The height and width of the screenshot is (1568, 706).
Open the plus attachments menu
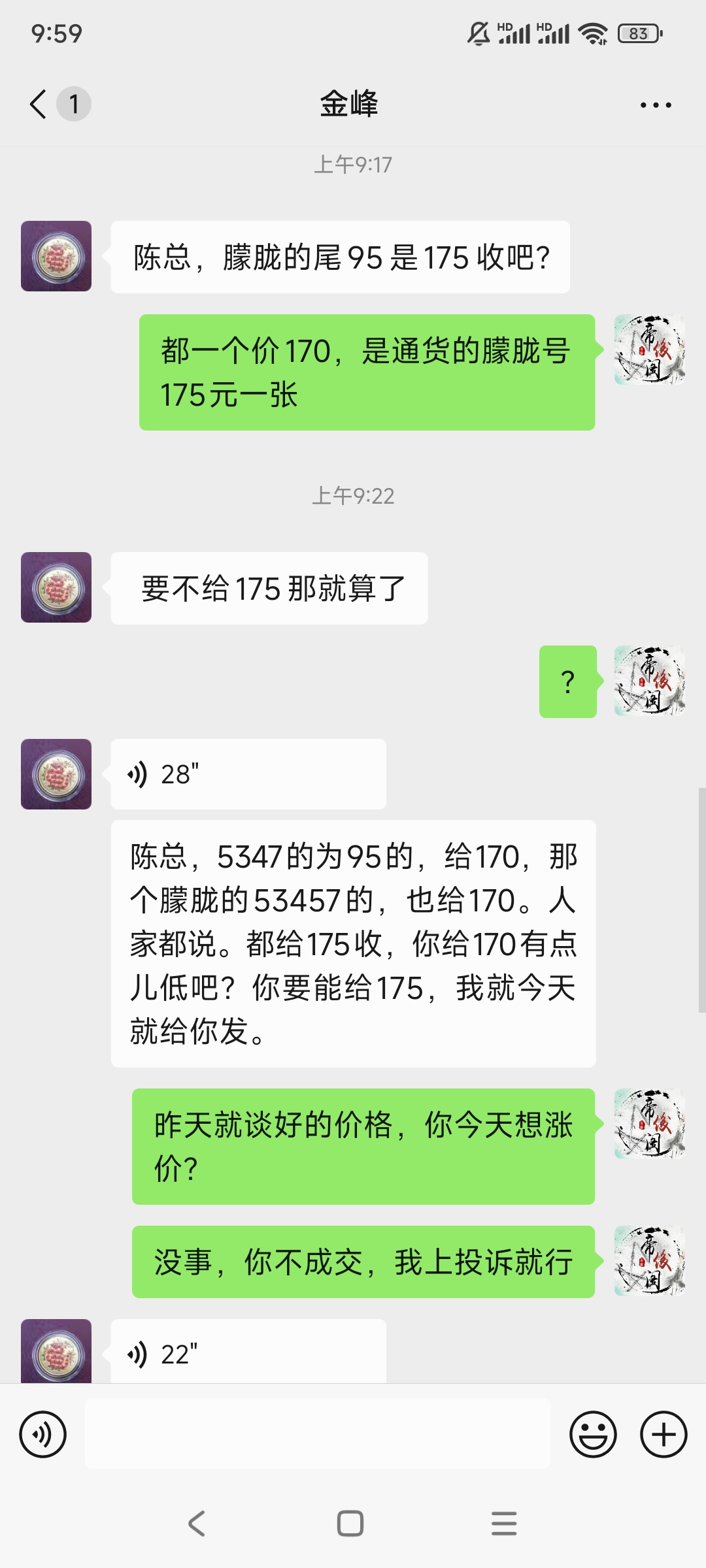[664, 1435]
